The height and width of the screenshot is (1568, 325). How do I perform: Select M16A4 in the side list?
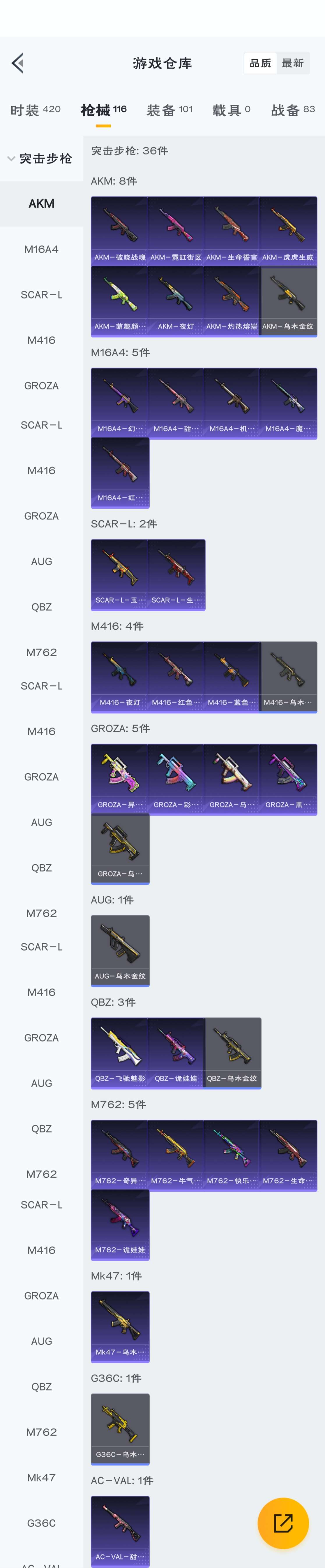point(41,249)
